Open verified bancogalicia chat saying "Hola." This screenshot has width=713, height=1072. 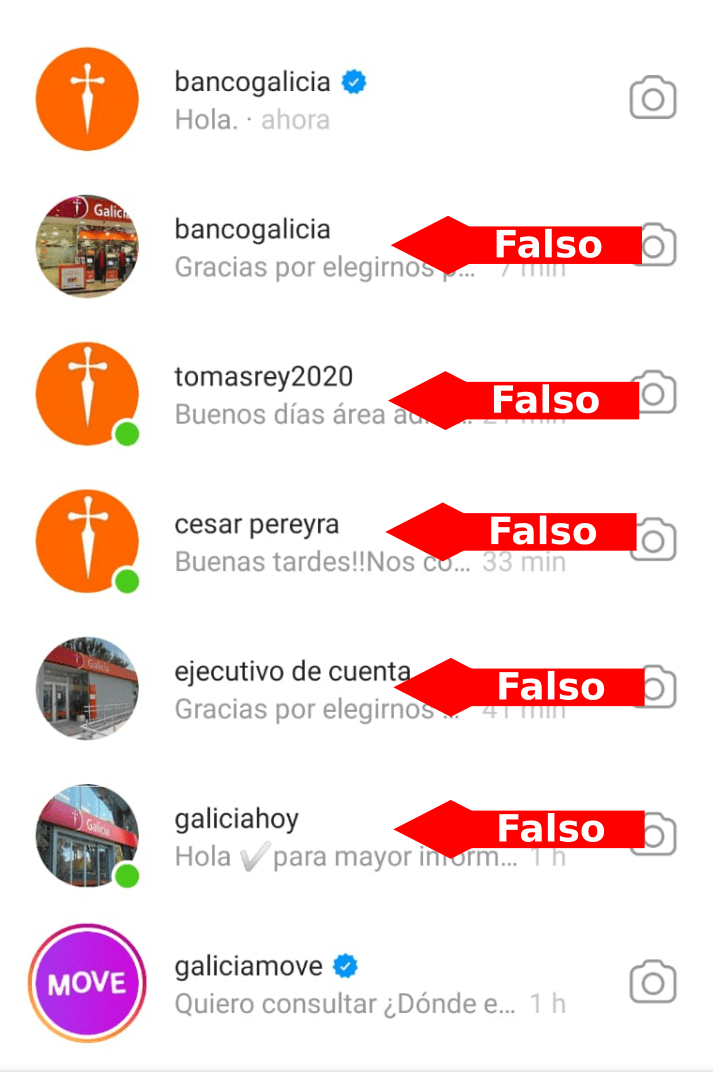270,100
